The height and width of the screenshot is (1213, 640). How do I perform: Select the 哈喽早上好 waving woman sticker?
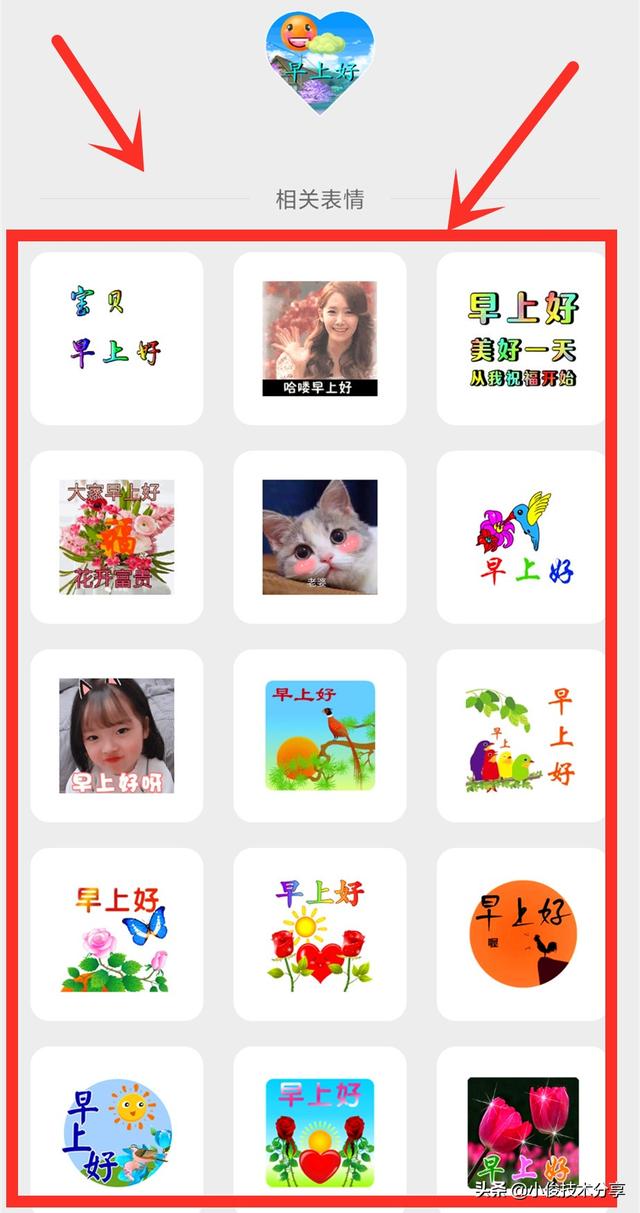[320, 338]
